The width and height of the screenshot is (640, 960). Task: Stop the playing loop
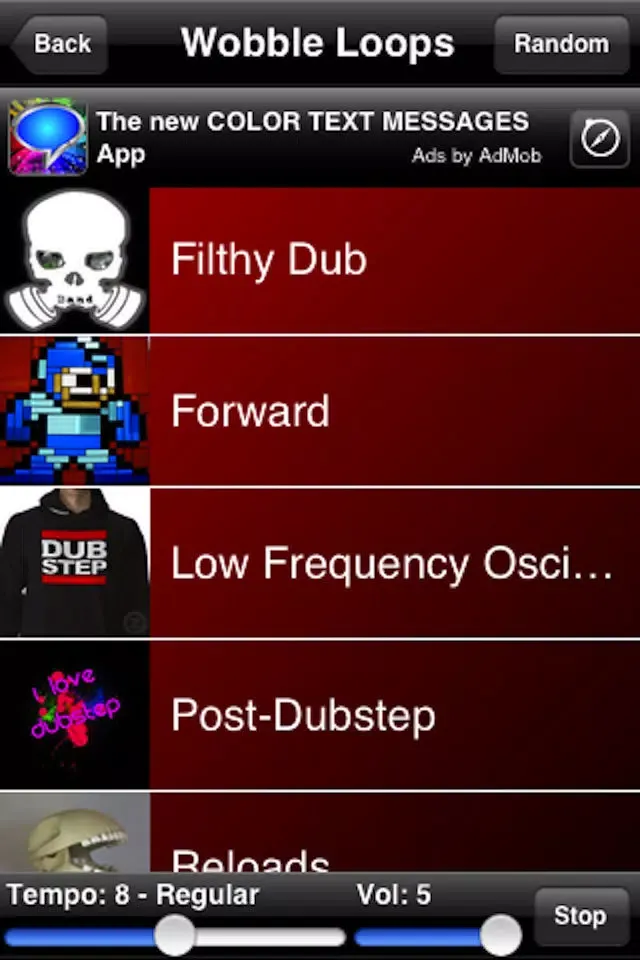click(x=580, y=916)
